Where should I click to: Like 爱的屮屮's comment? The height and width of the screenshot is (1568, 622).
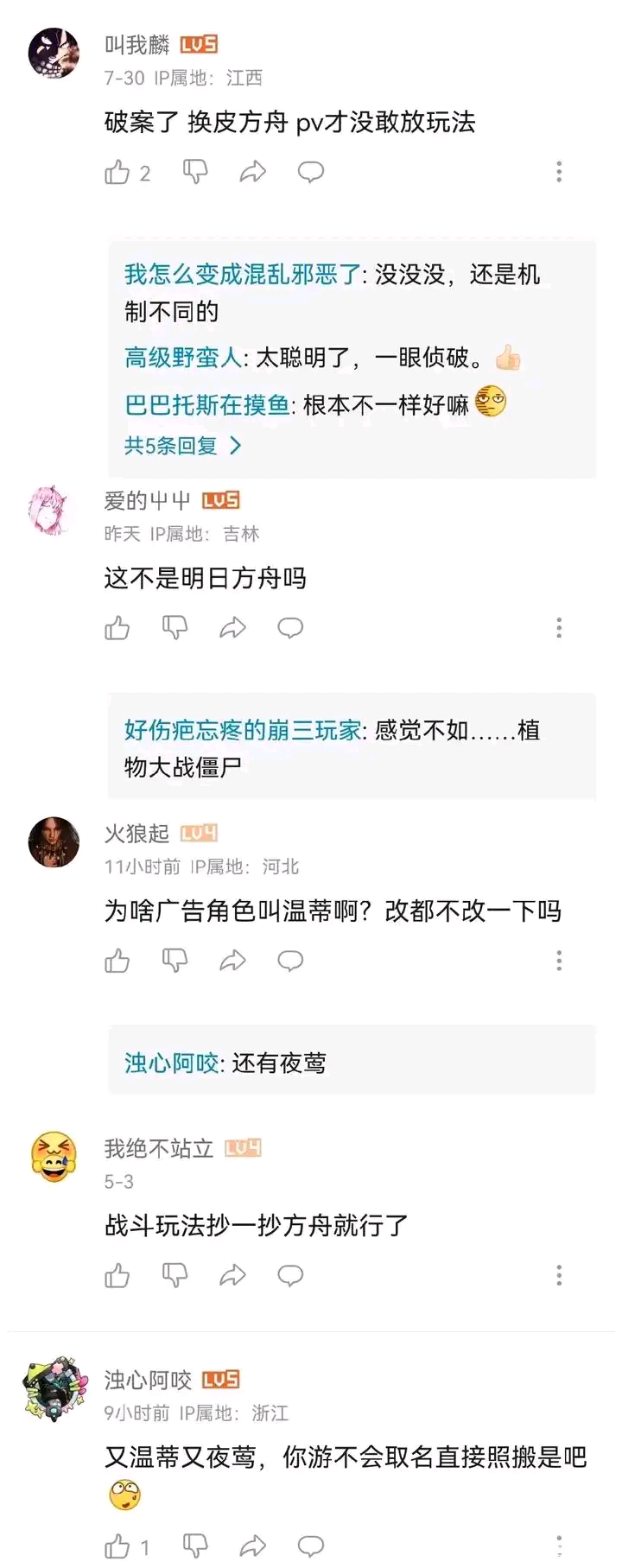coord(117,628)
